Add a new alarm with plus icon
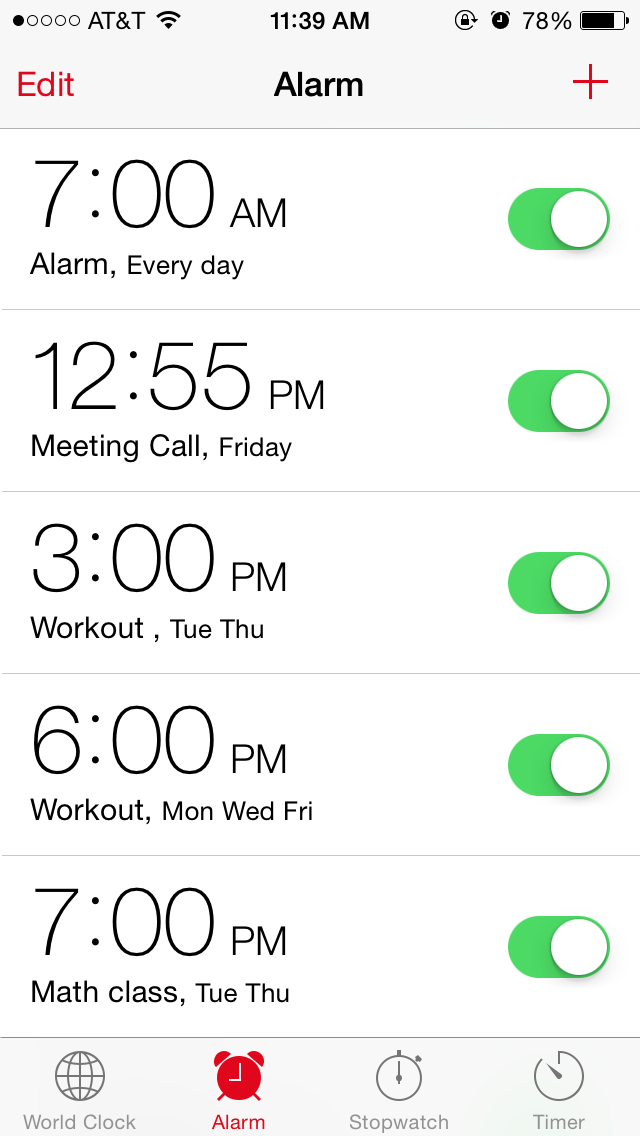 [x=590, y=83]
